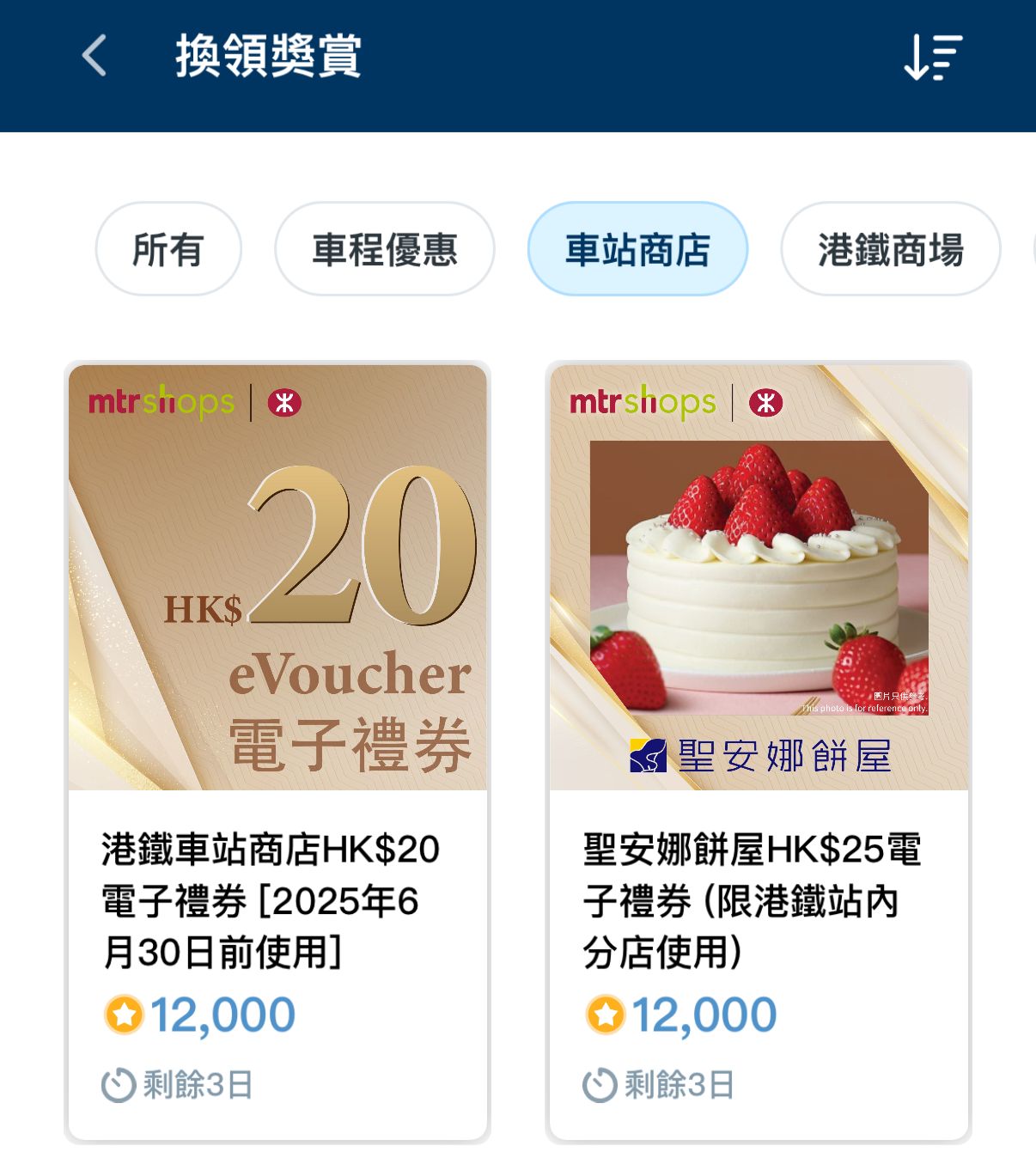Select the 車站商店 chip
Screen dimensions: 1036x1164
[637, 249]
